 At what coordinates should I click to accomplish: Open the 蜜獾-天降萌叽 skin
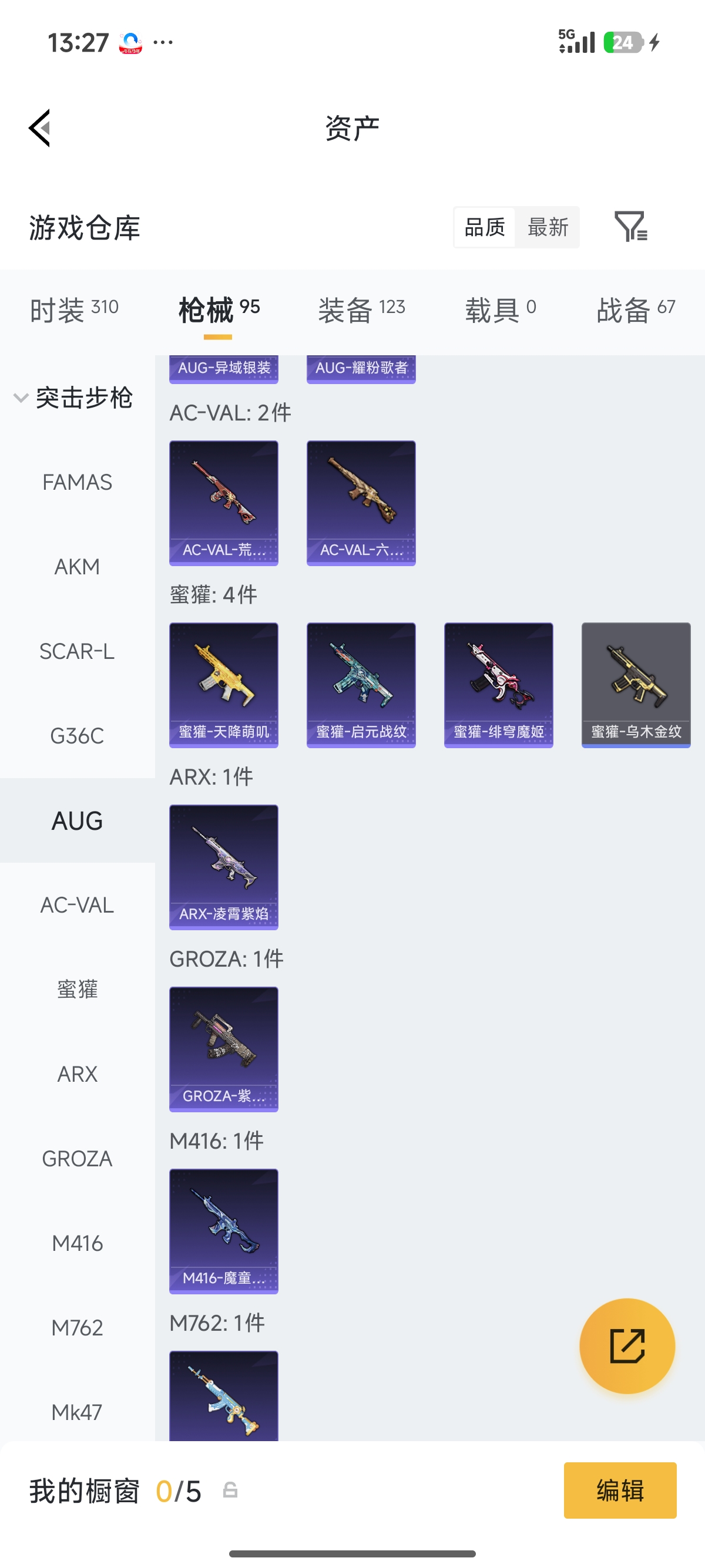point(223,685)
